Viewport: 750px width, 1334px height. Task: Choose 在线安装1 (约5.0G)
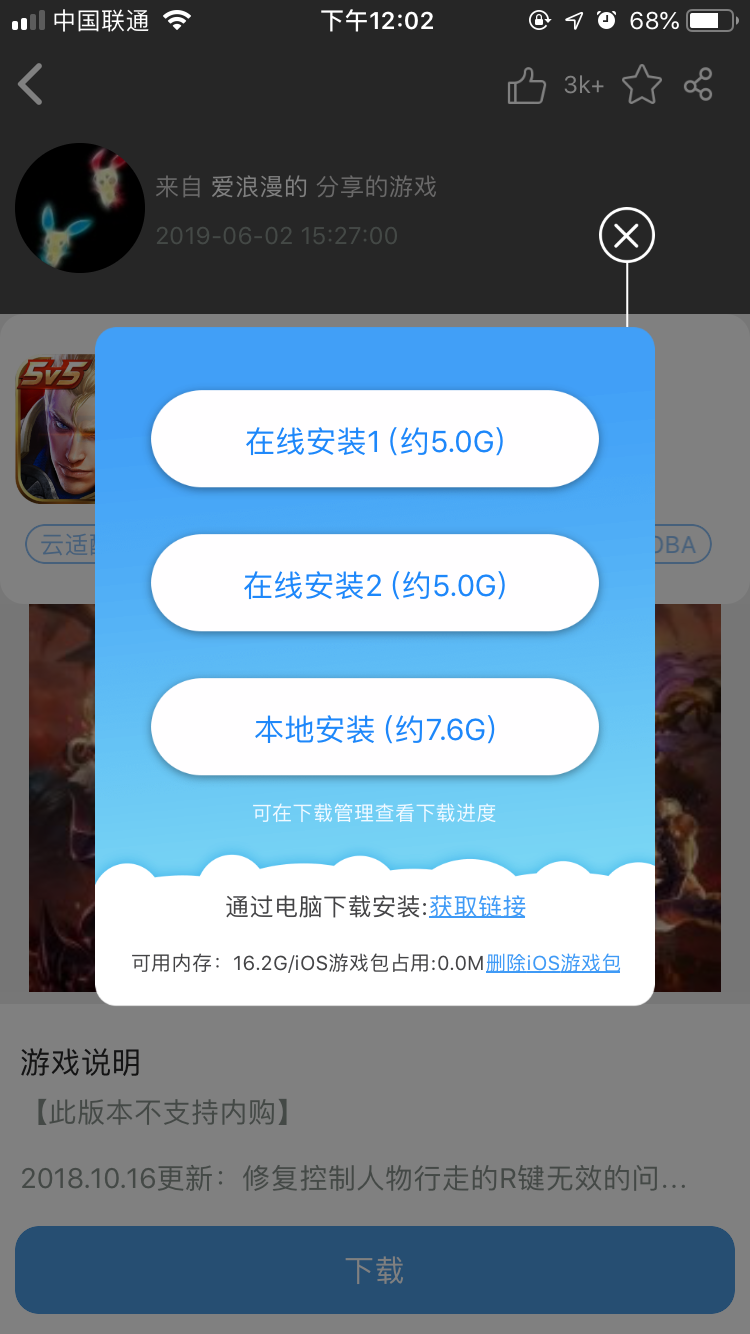tap(375, 440)
